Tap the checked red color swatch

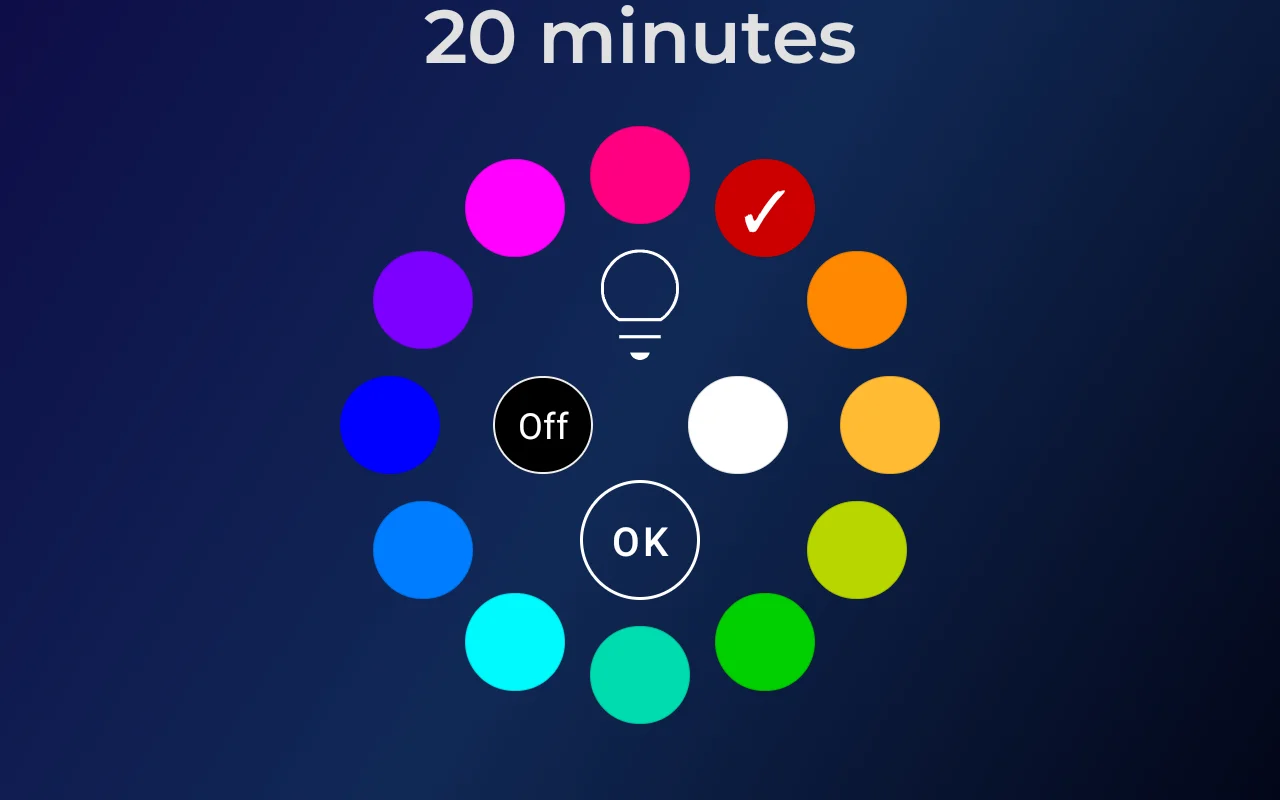point(765,208)
